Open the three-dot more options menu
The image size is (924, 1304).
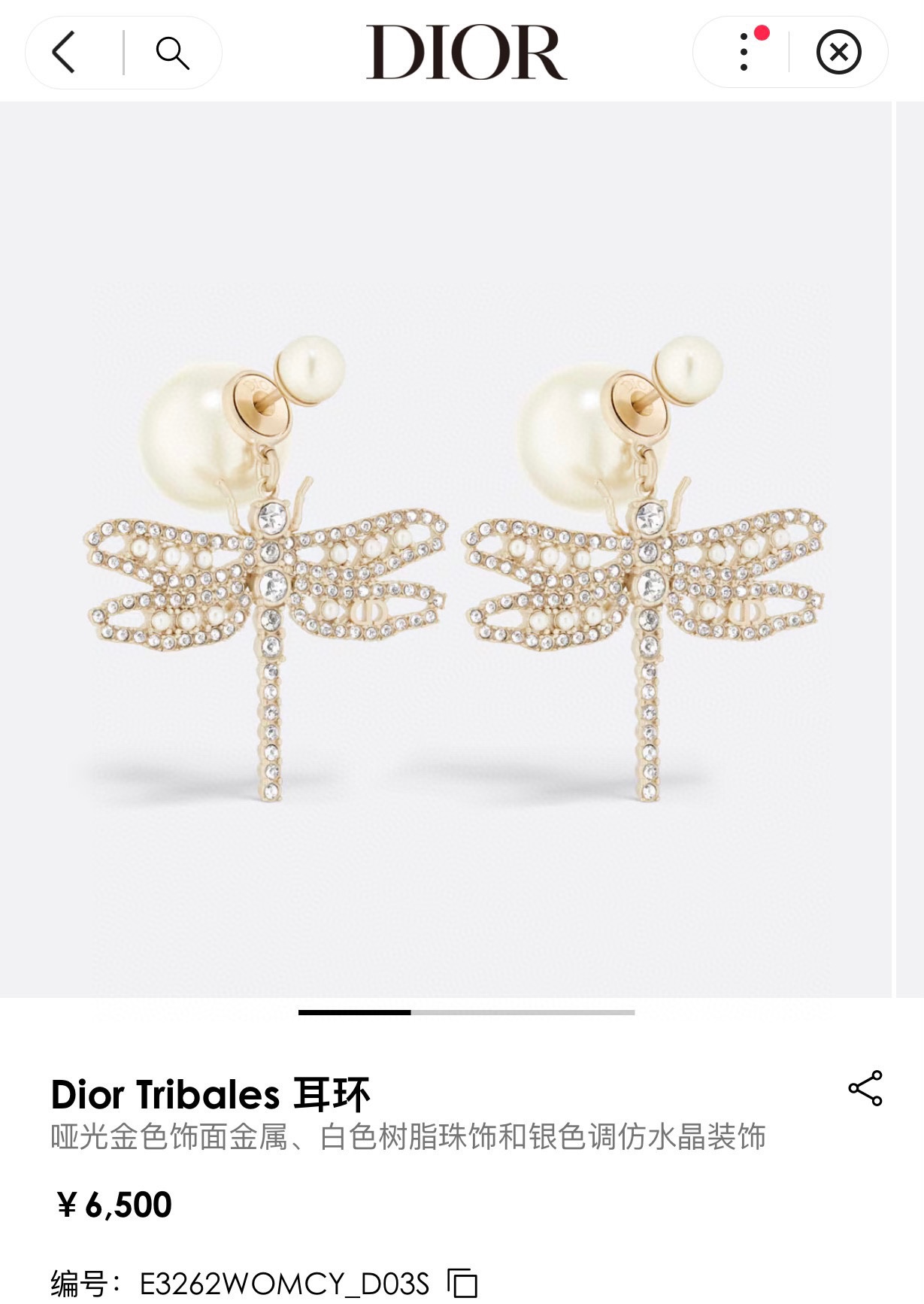point(744,53)
